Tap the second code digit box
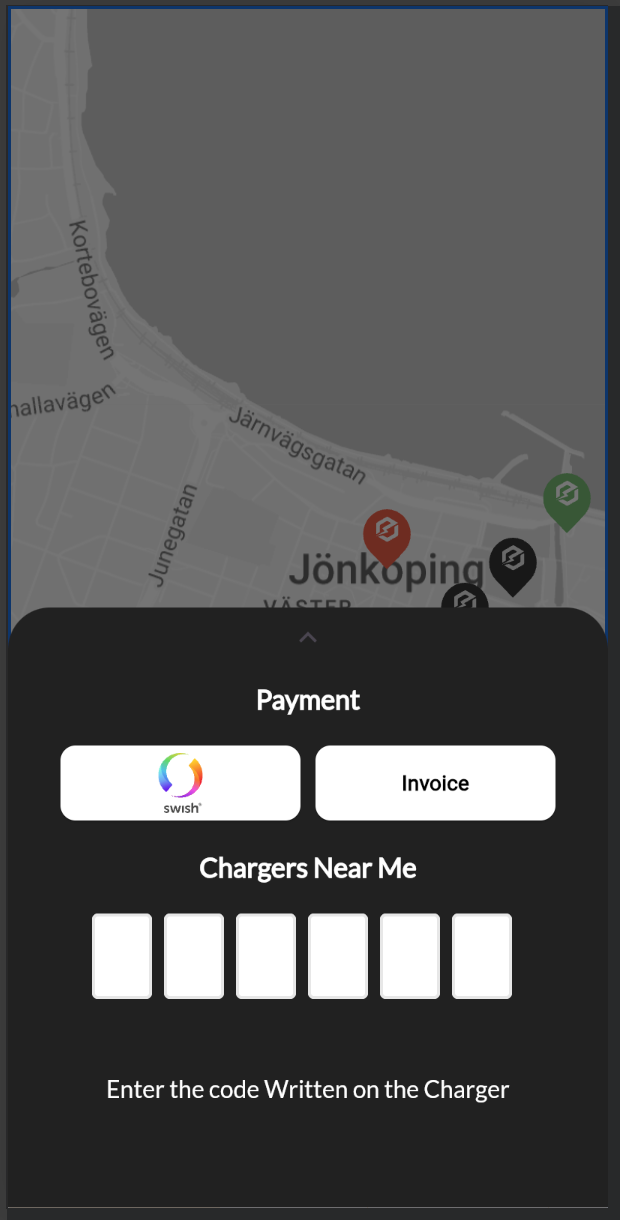Screen dimensions: 620x1220 tap(194, 956)
